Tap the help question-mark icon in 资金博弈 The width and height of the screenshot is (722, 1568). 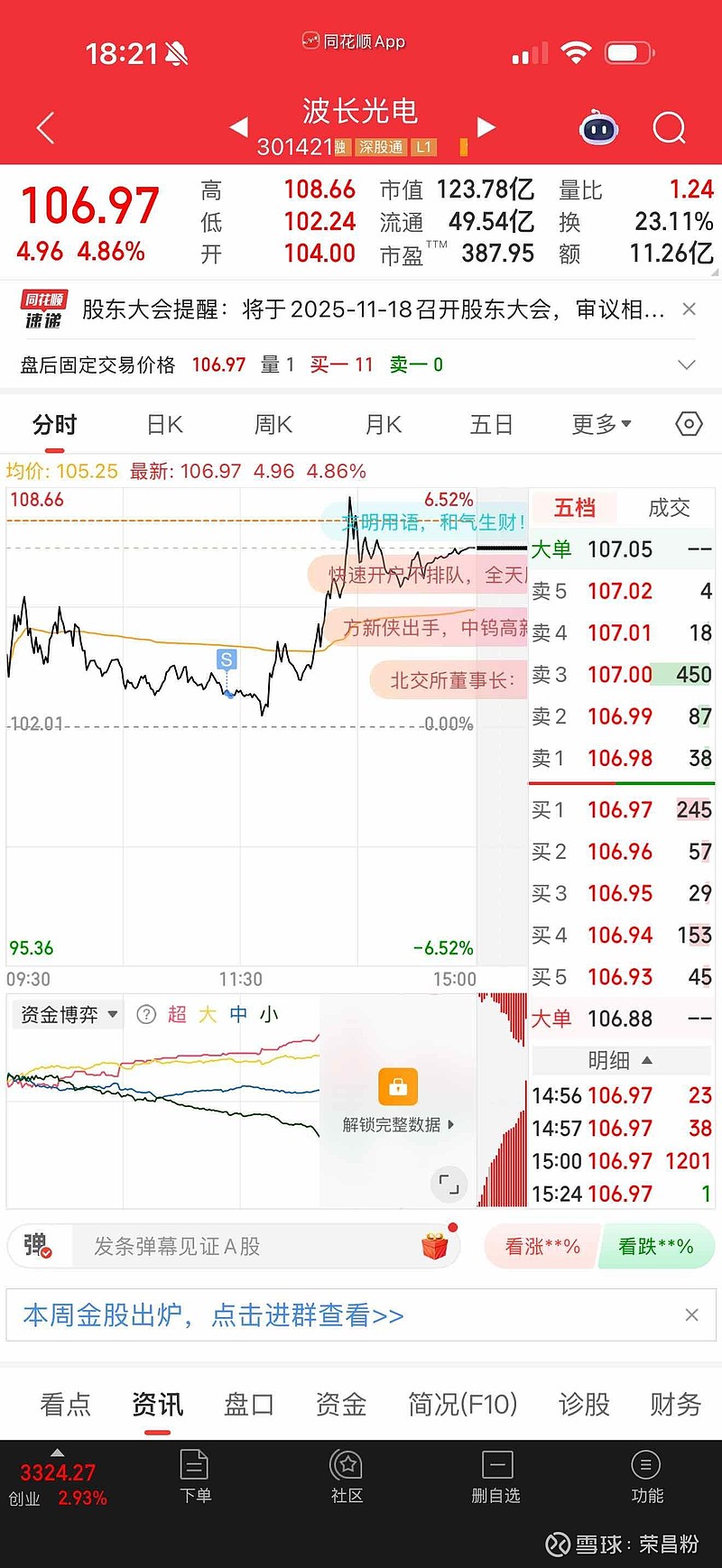[145, 1014]
